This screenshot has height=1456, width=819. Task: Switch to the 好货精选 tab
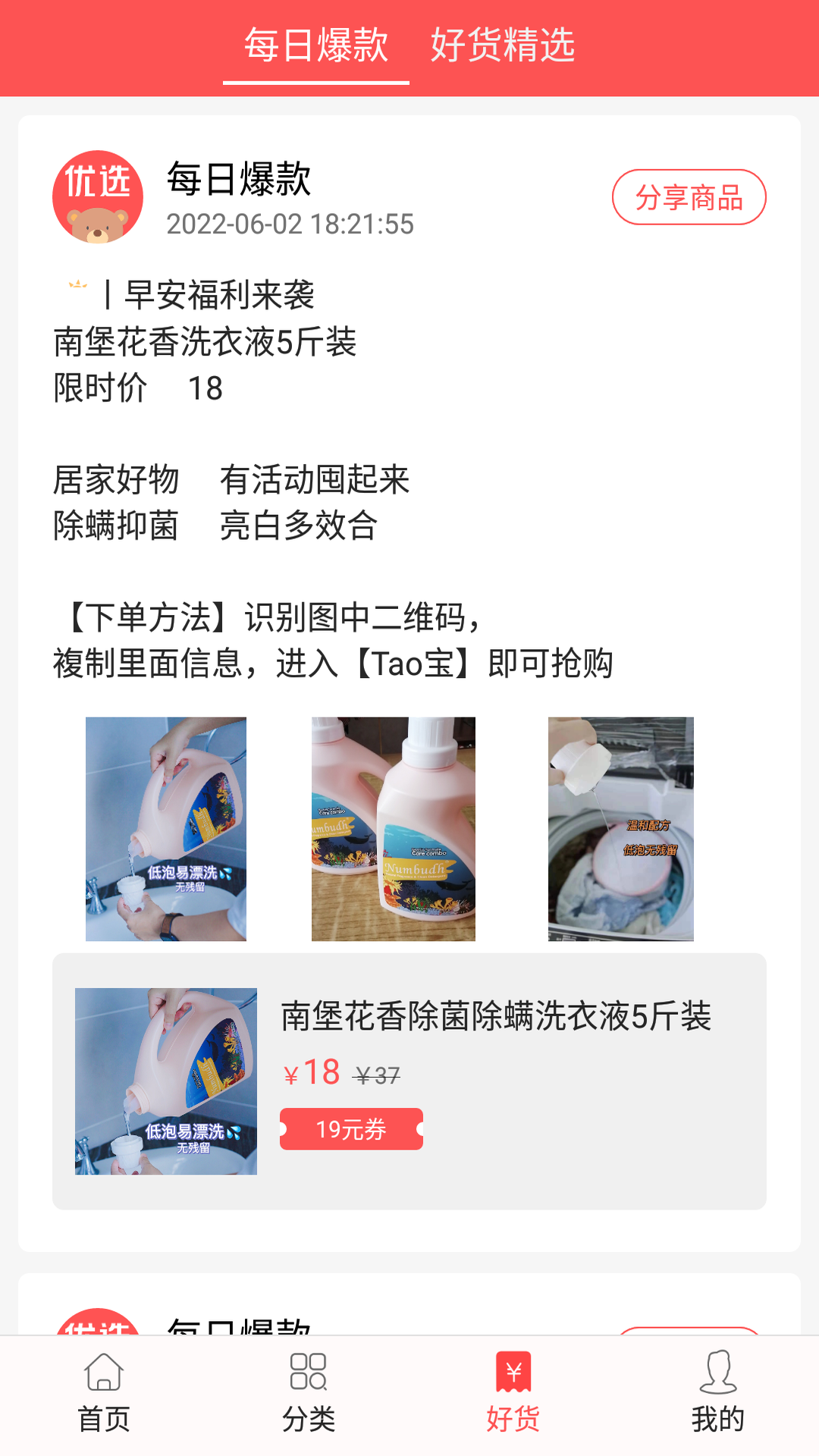pos(503,45)
